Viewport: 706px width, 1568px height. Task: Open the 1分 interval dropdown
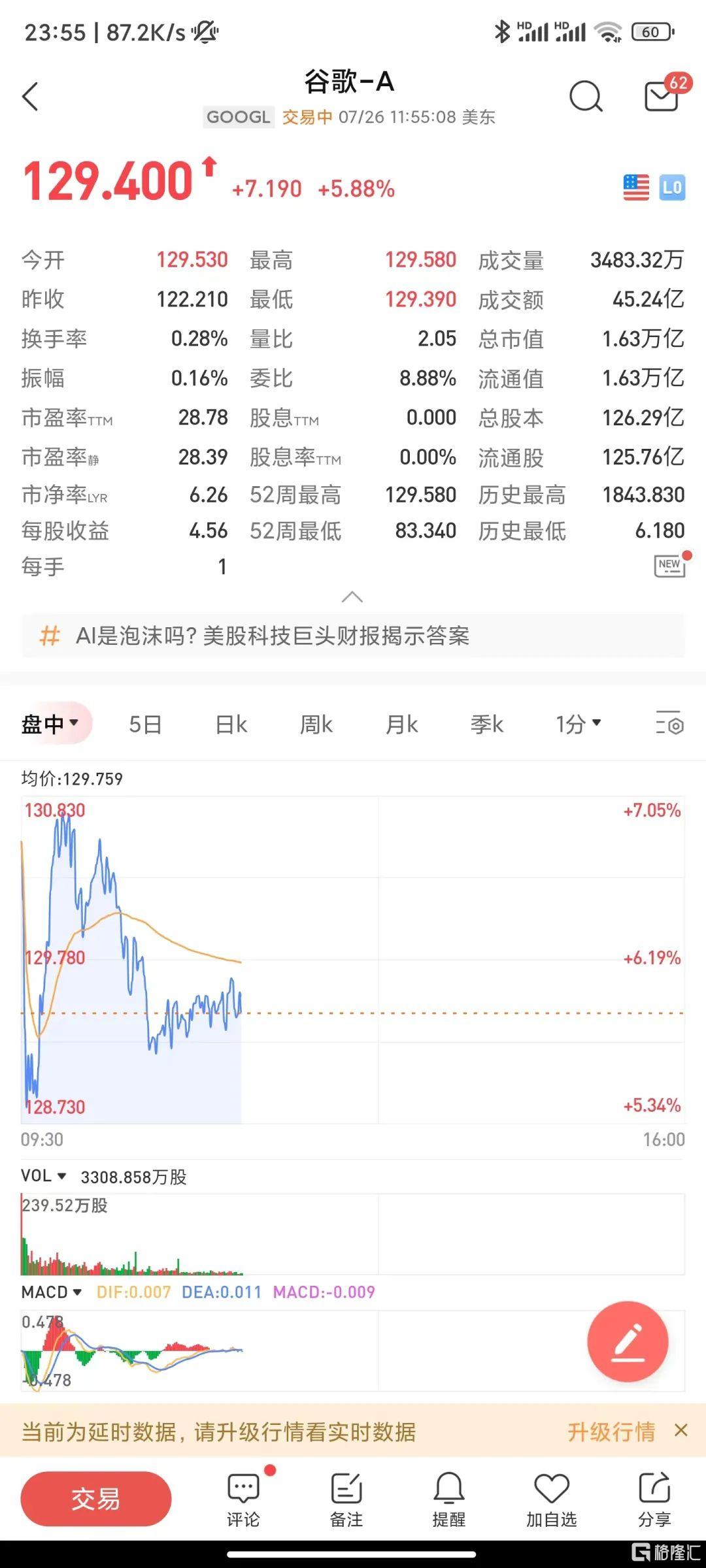pos(578,724)
